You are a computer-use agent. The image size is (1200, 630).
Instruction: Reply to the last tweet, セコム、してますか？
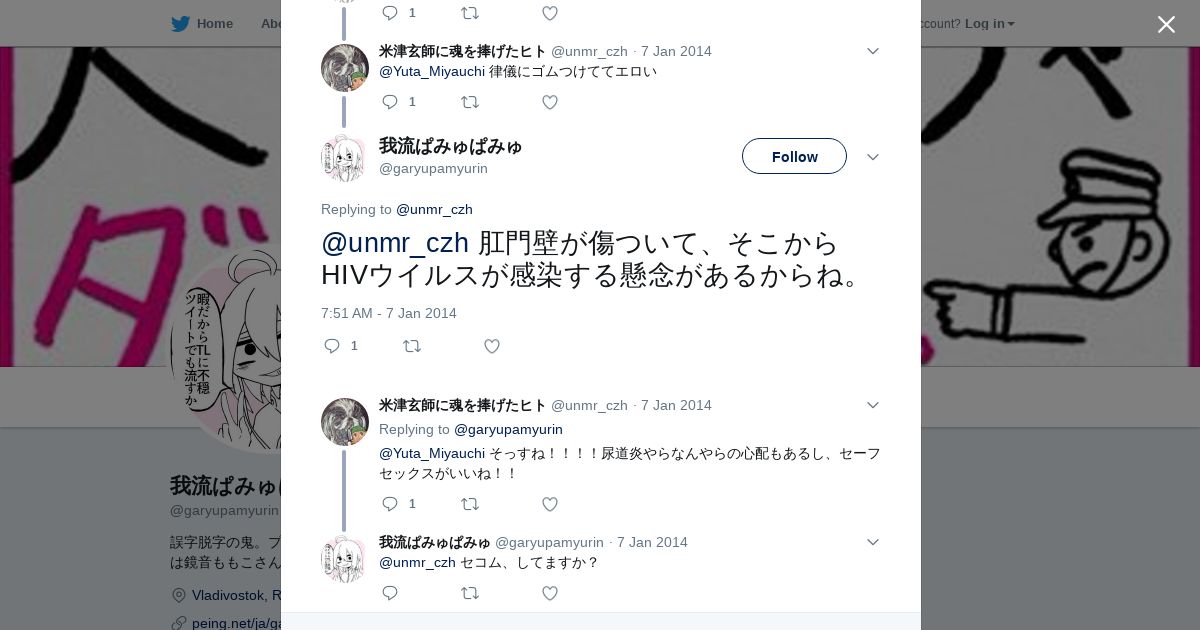(x=390, y=593)
